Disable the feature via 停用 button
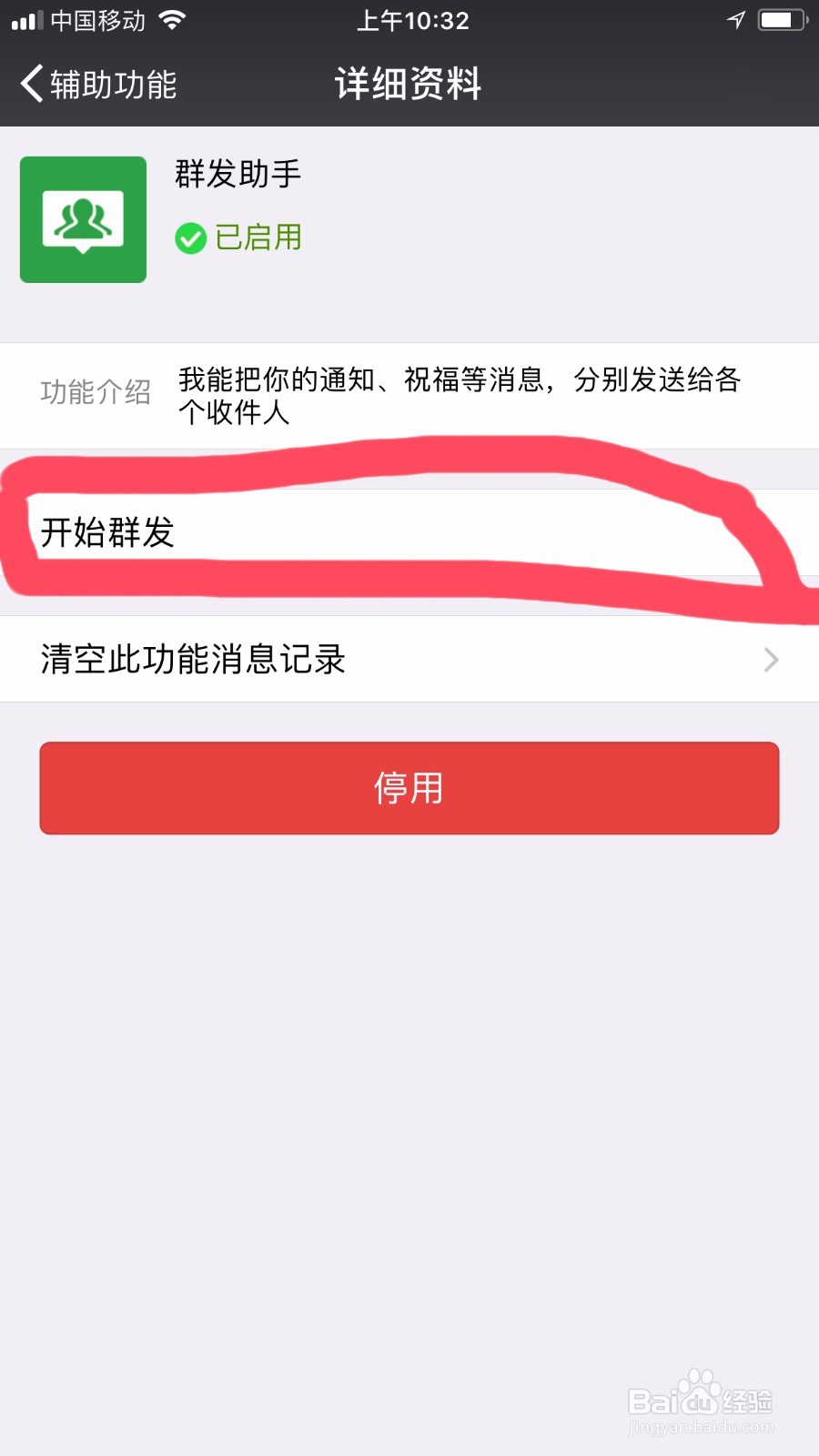Image resolution: width=819 pixels, height=1456 pixels. coord(409,788)
